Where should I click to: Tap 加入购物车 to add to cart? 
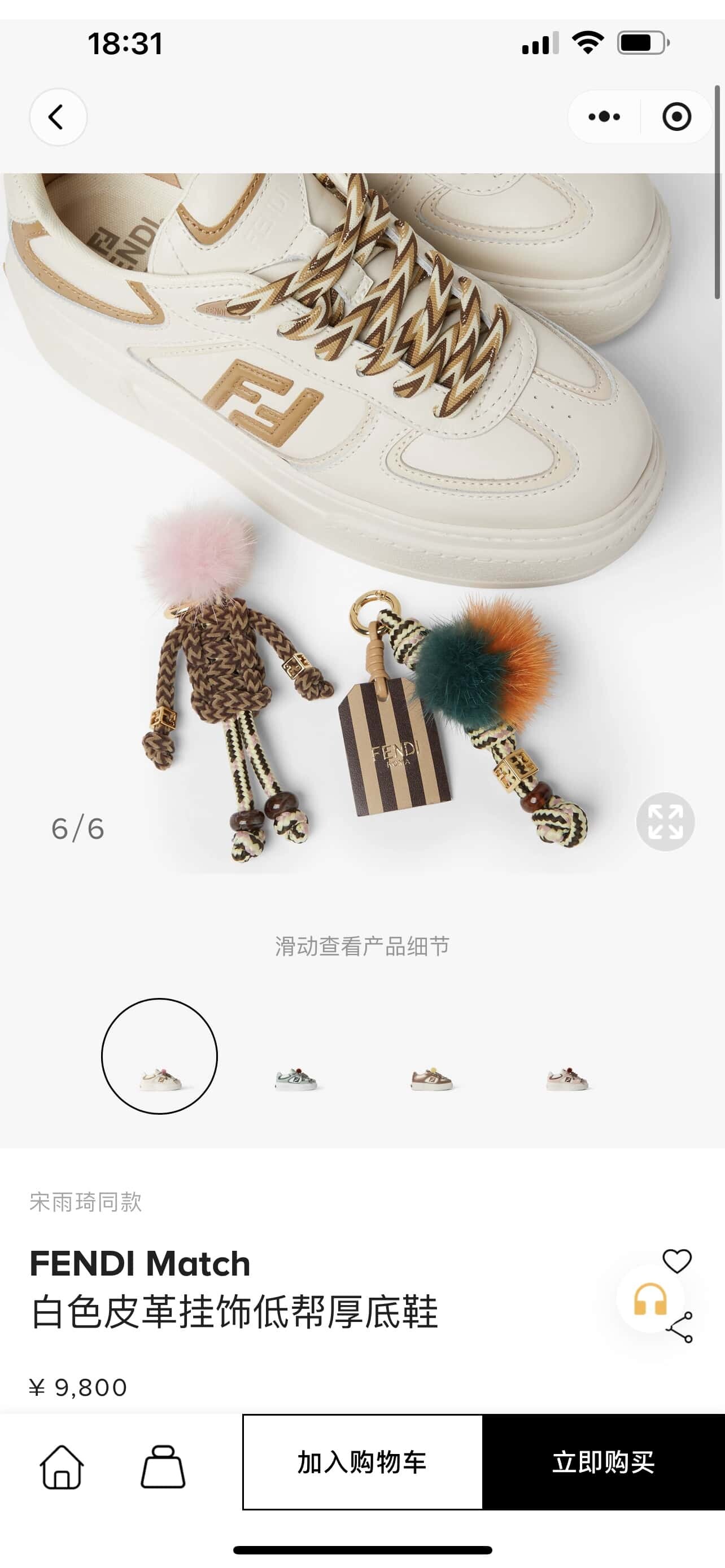click(362, 1461)
